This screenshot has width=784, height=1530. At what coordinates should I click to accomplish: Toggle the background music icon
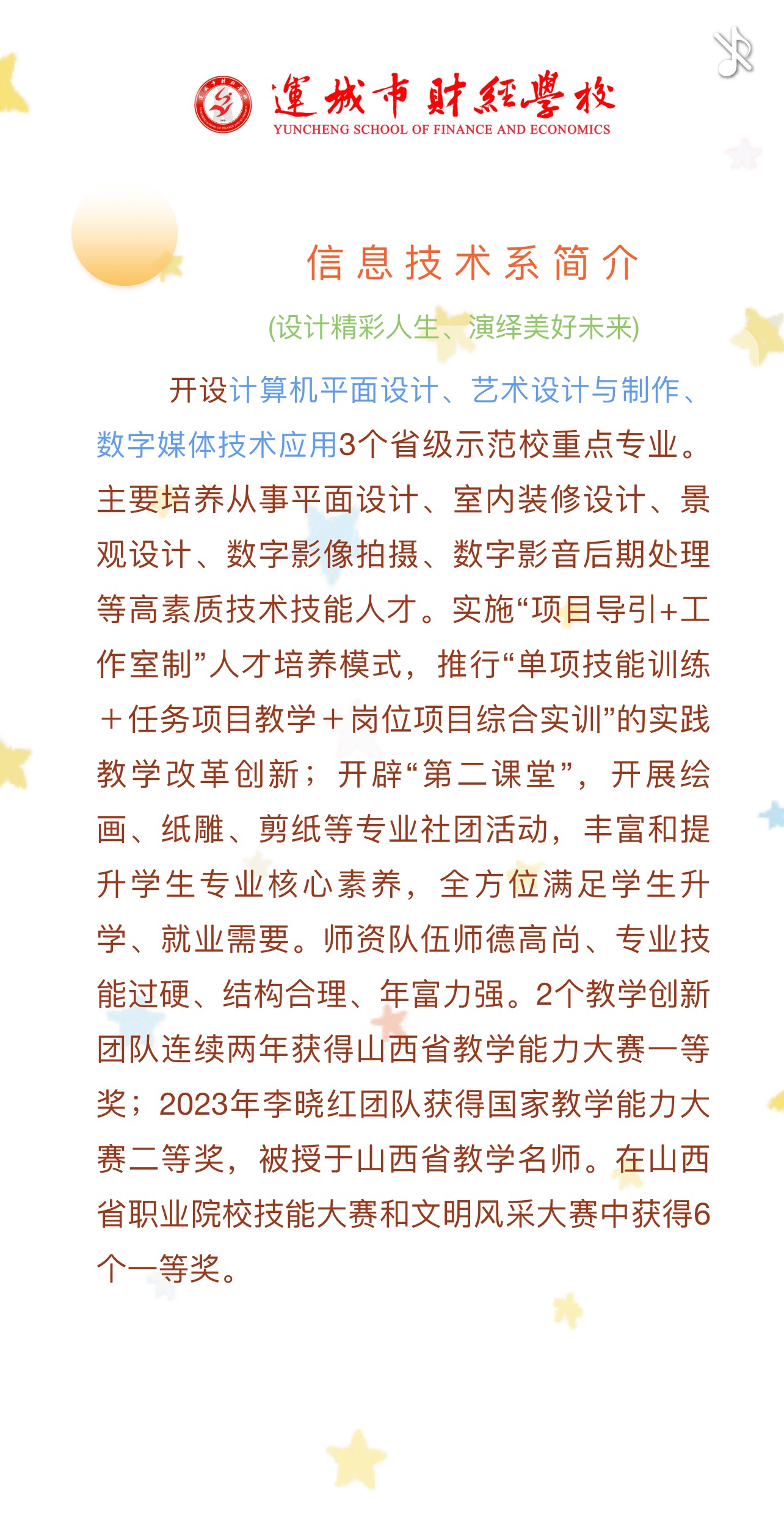733,53
